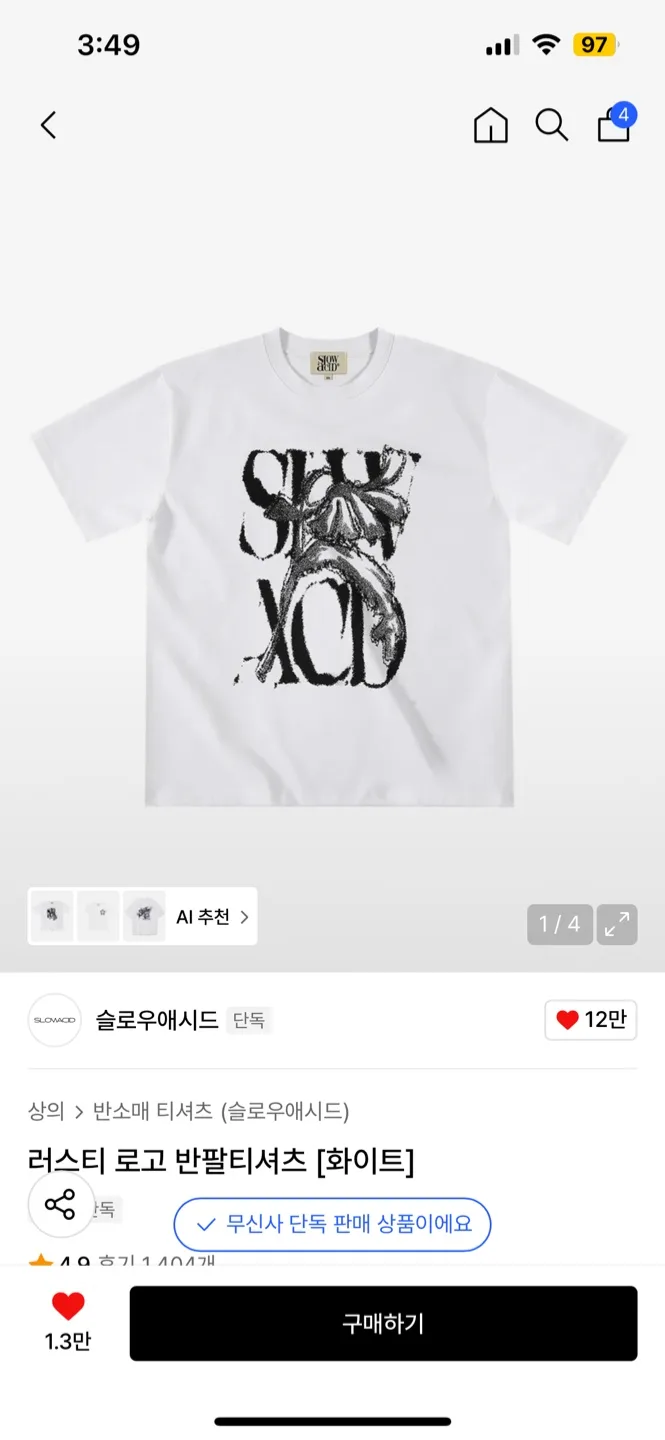665x1440 pixels.
Task: Open the 슬로우애시드 brand page
Action: [x=156, y=1020]
